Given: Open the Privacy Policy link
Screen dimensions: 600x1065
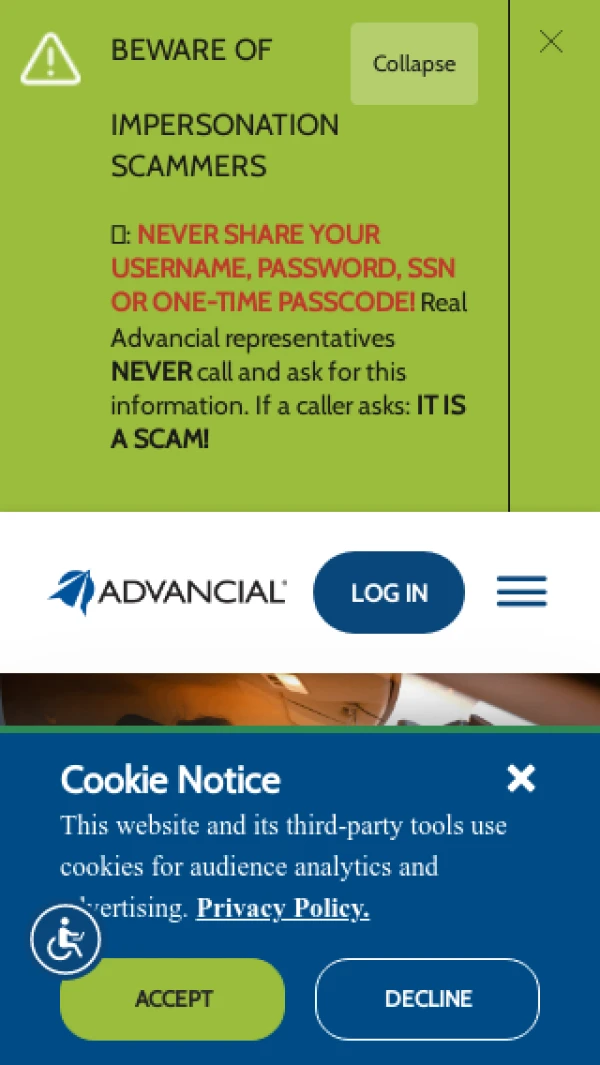Looking at the screenshot, I should [x=283, y=908].
